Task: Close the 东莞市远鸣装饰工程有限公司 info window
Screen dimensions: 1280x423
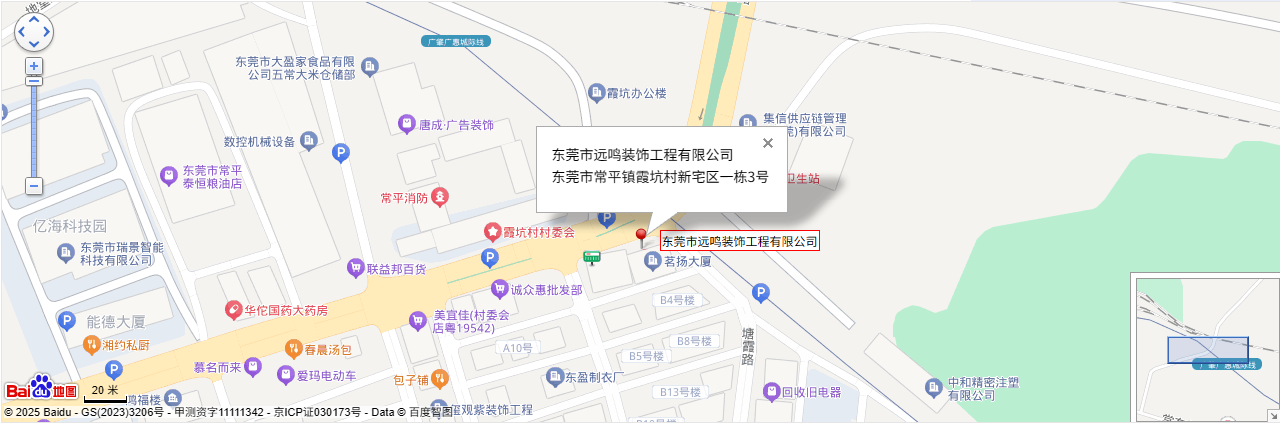Action: pyautogui.click(x=768, y=143)
